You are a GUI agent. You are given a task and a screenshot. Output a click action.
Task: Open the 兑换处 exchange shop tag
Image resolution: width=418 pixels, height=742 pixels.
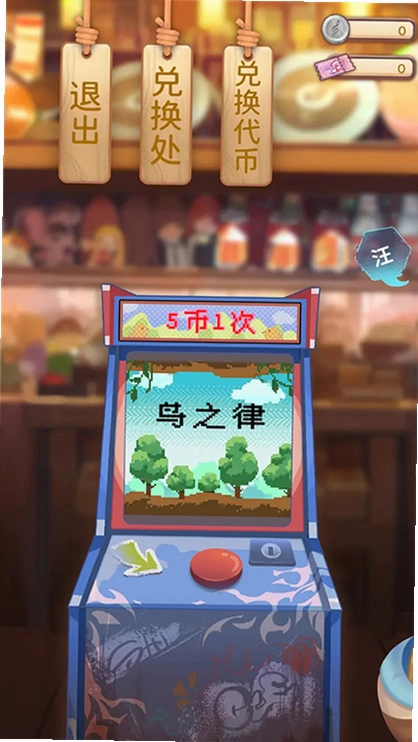click(x=166, y=114)
